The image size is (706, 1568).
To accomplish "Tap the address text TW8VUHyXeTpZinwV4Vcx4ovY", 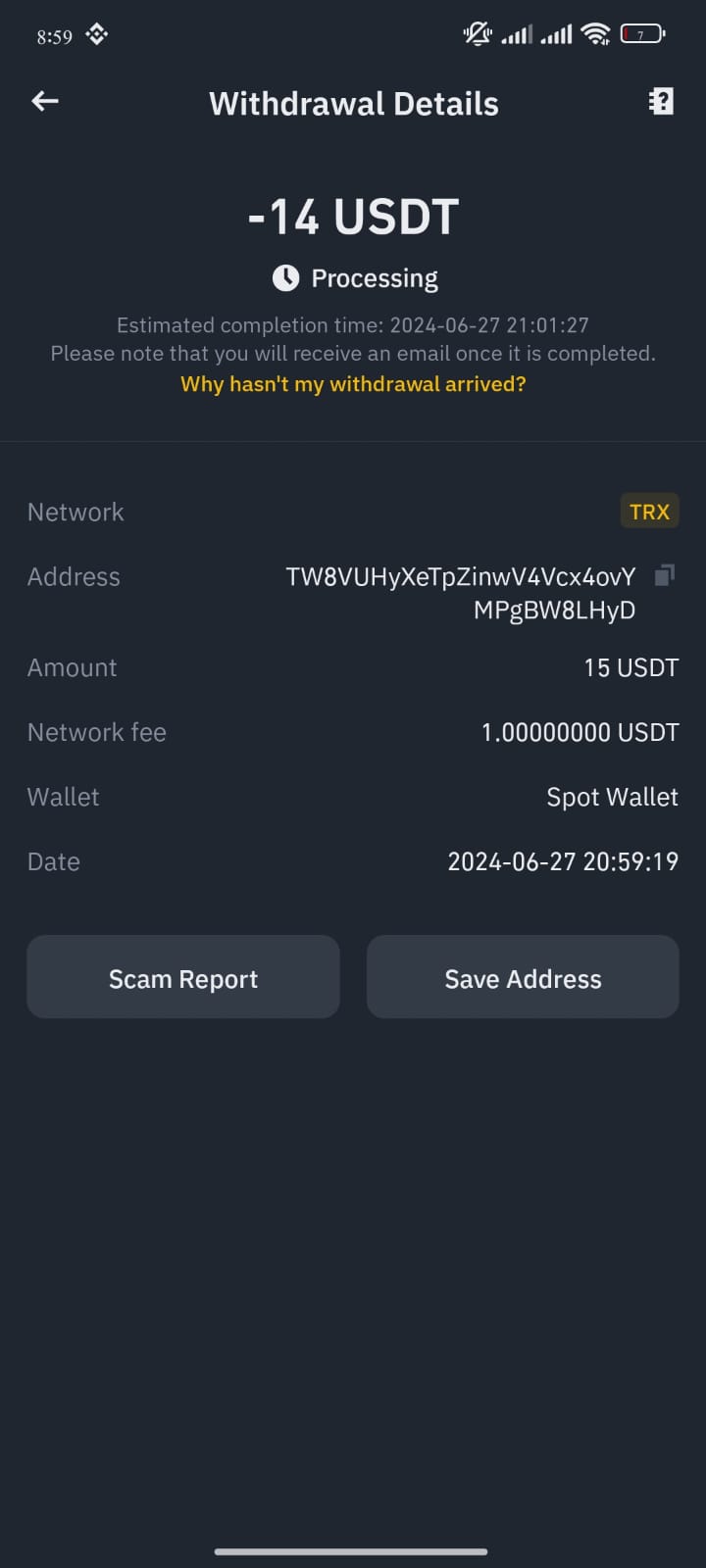I will [459, 576].
